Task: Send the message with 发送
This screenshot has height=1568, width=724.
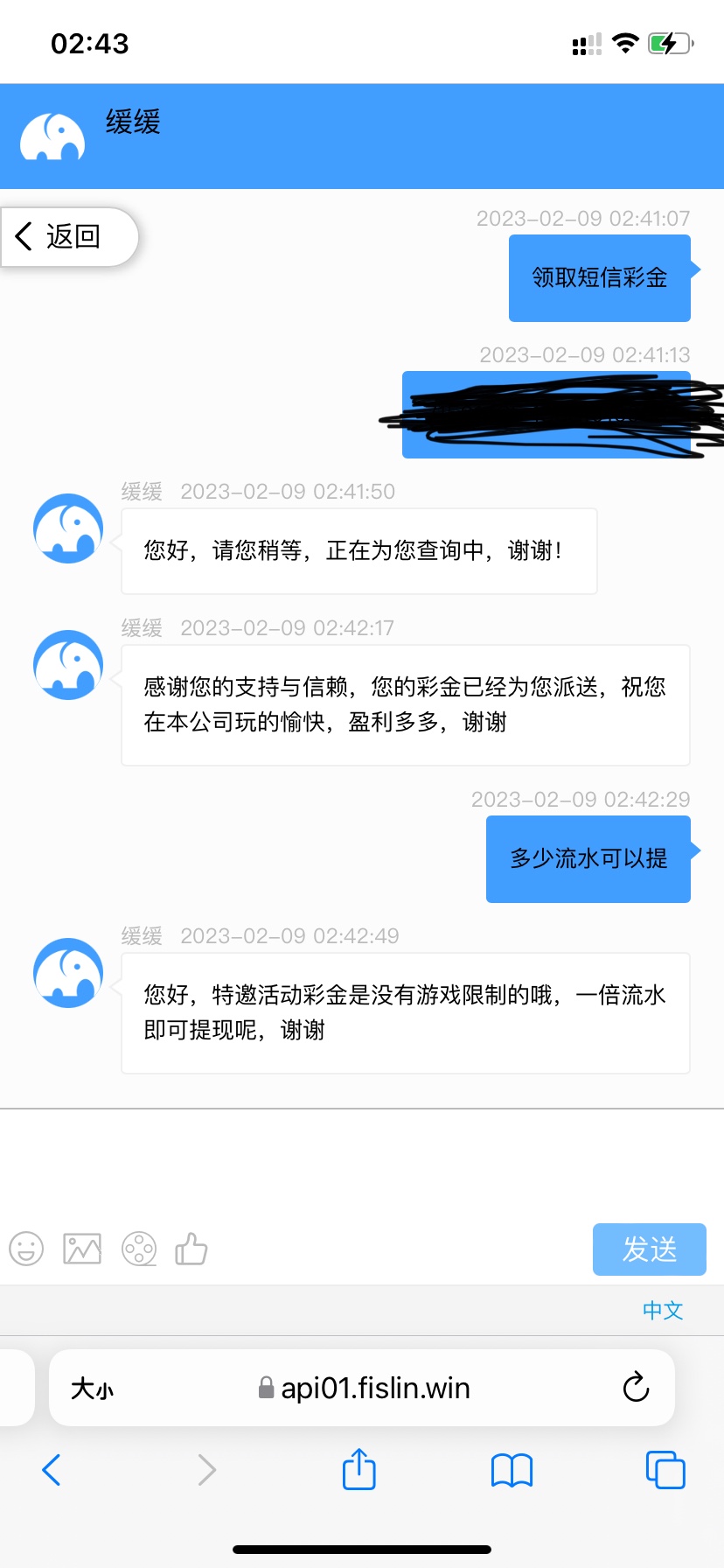Action: click(x=649, y=1249)
